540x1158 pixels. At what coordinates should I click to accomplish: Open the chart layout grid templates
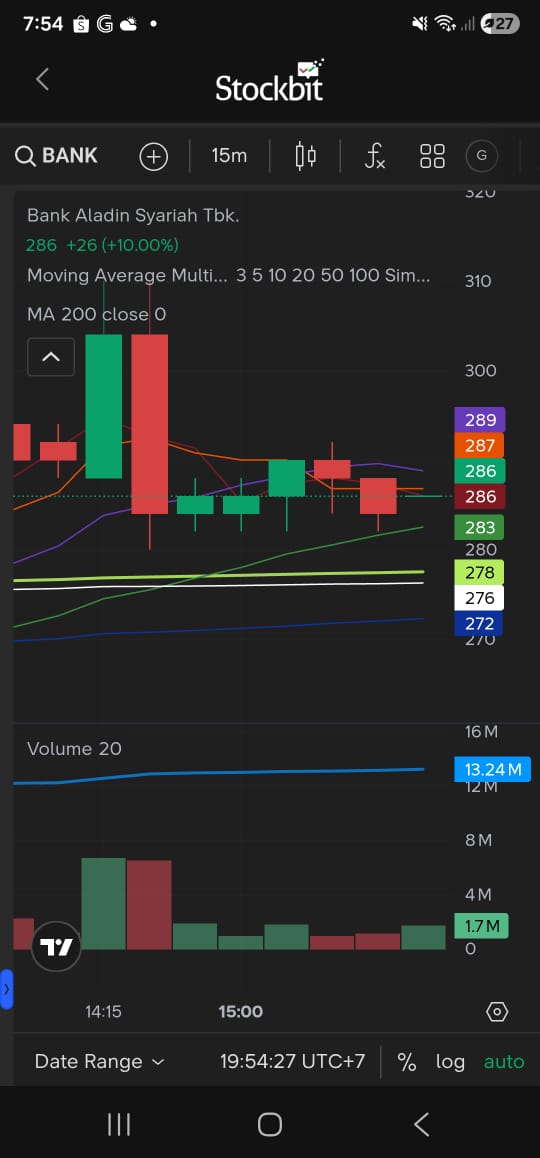[x=432, y=157]
